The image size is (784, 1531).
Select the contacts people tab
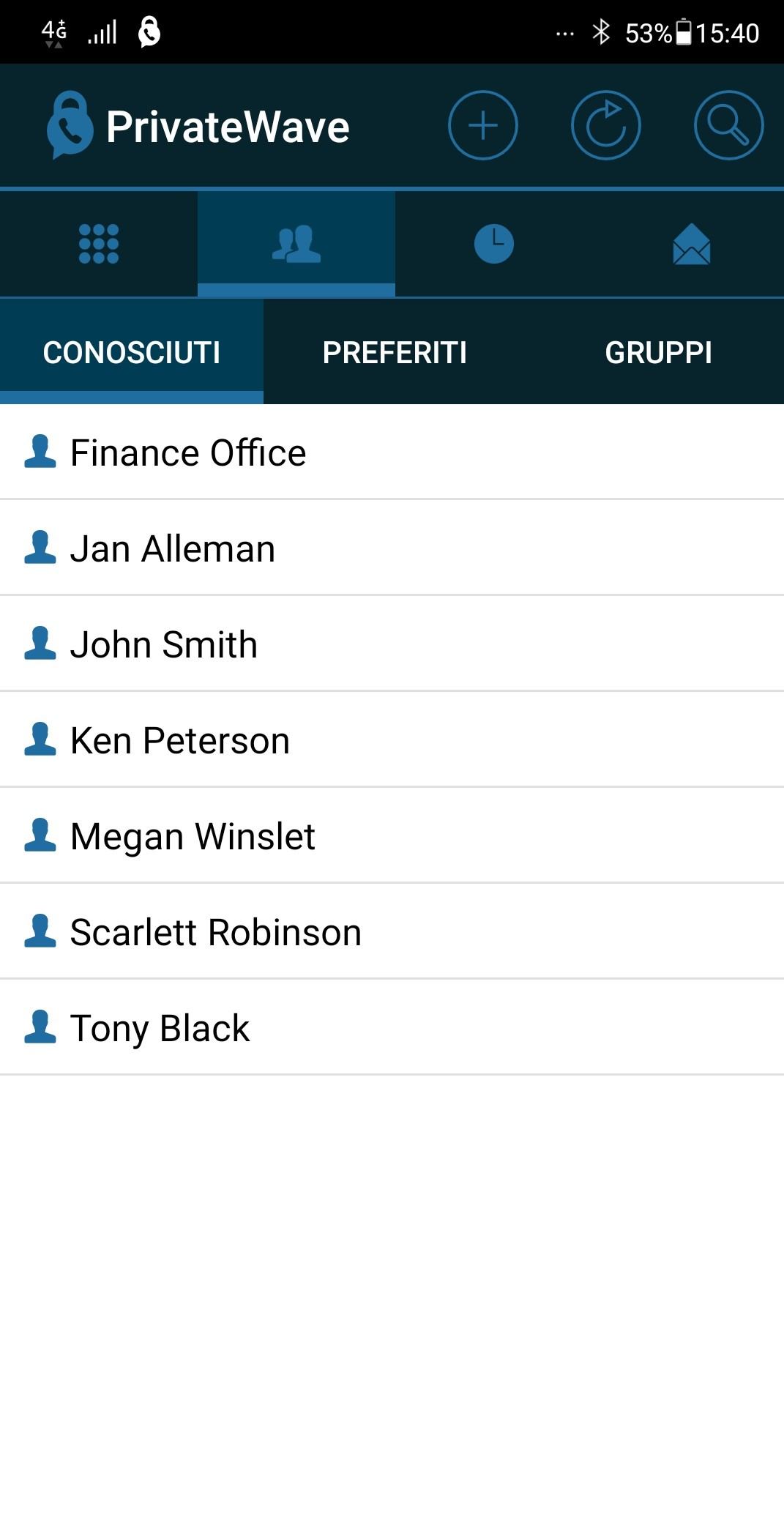pos(296,244)
